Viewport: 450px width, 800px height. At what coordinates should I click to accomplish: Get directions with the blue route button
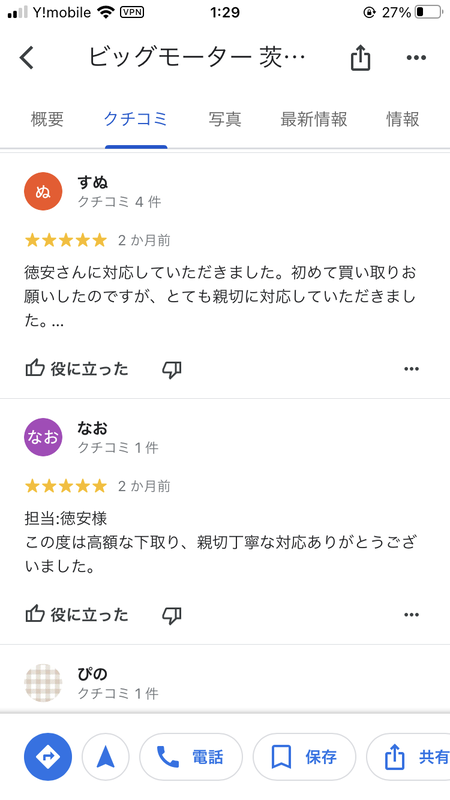(x=48, y=757)
